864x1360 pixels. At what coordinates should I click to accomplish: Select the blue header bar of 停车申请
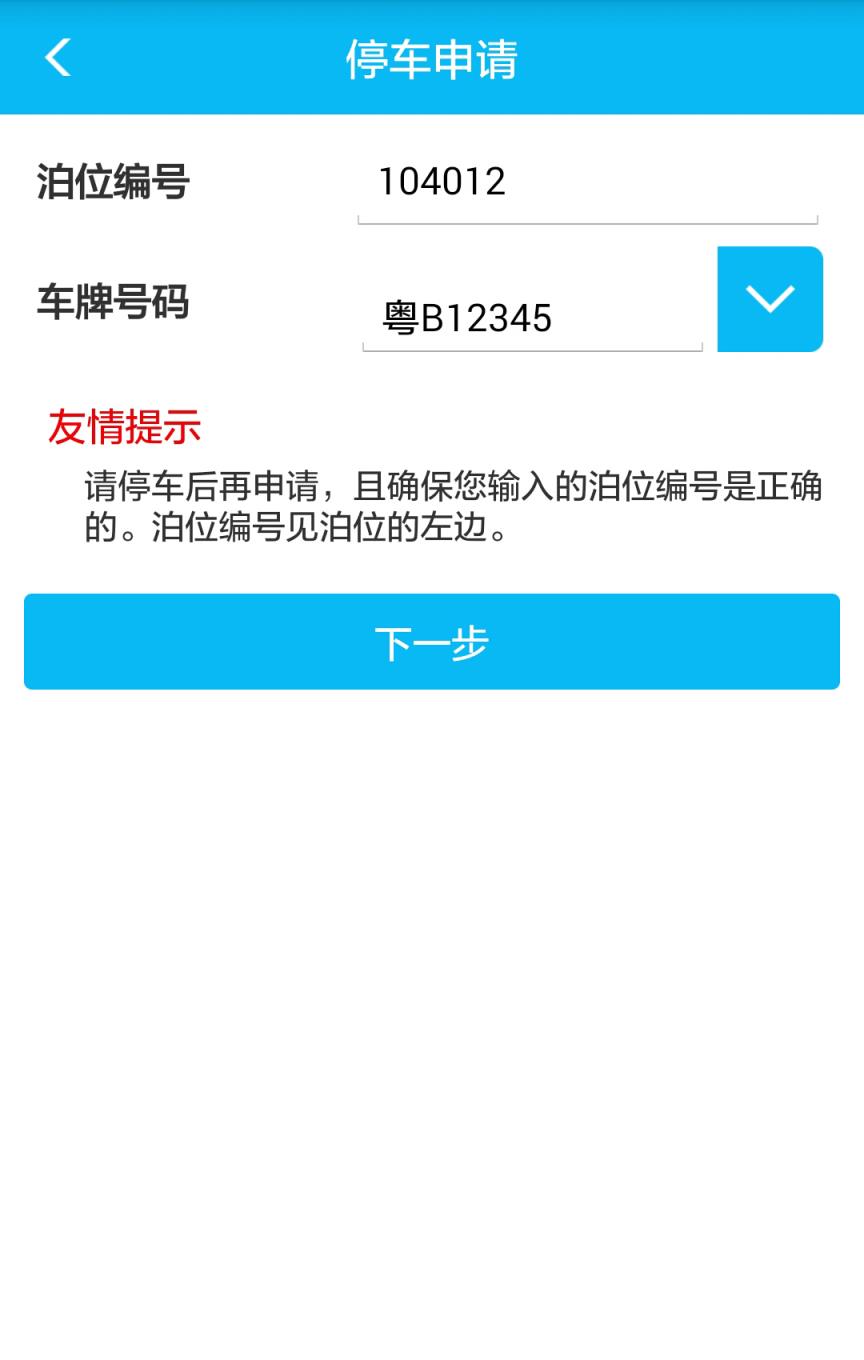[x=432, y=60]
